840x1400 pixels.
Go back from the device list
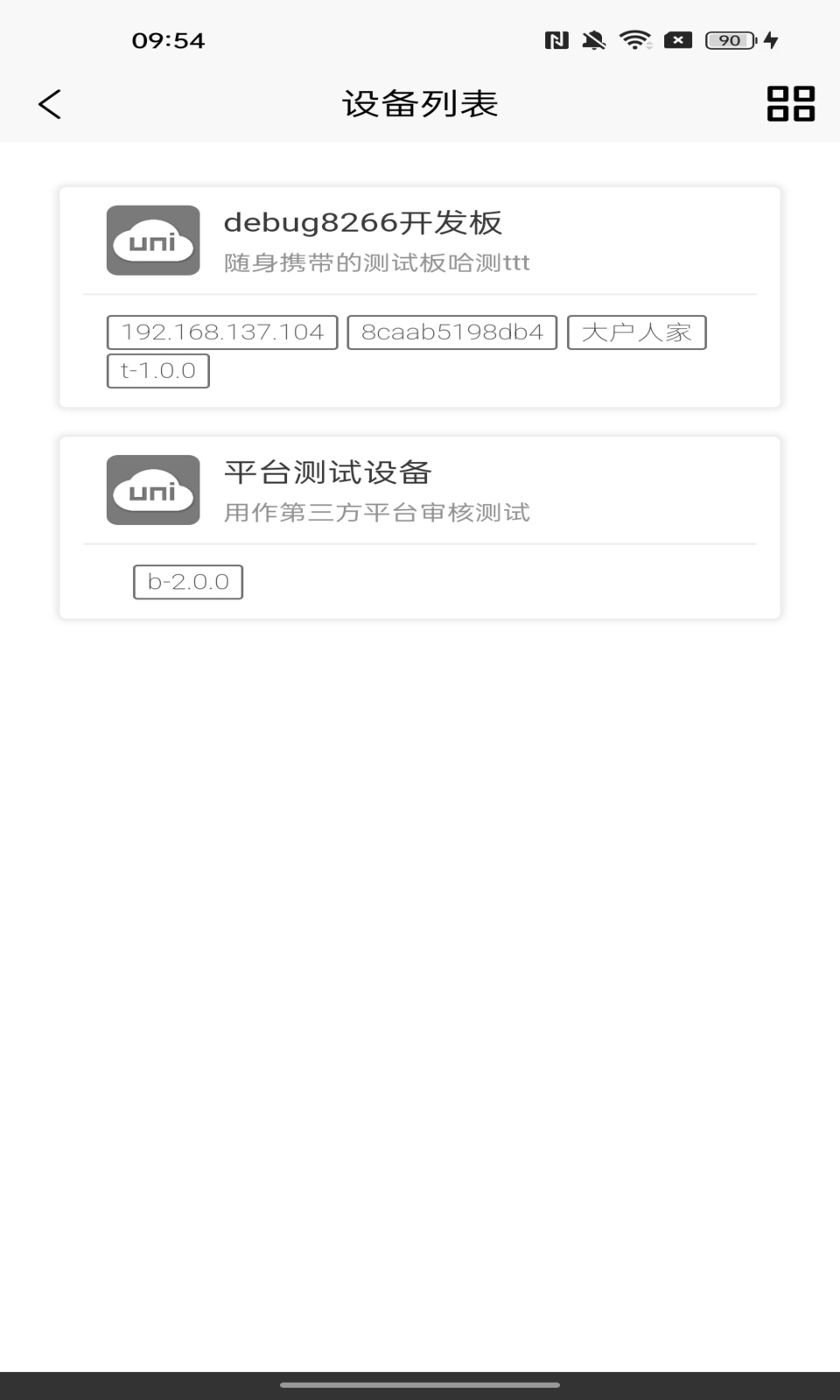[x=50, y=104]
